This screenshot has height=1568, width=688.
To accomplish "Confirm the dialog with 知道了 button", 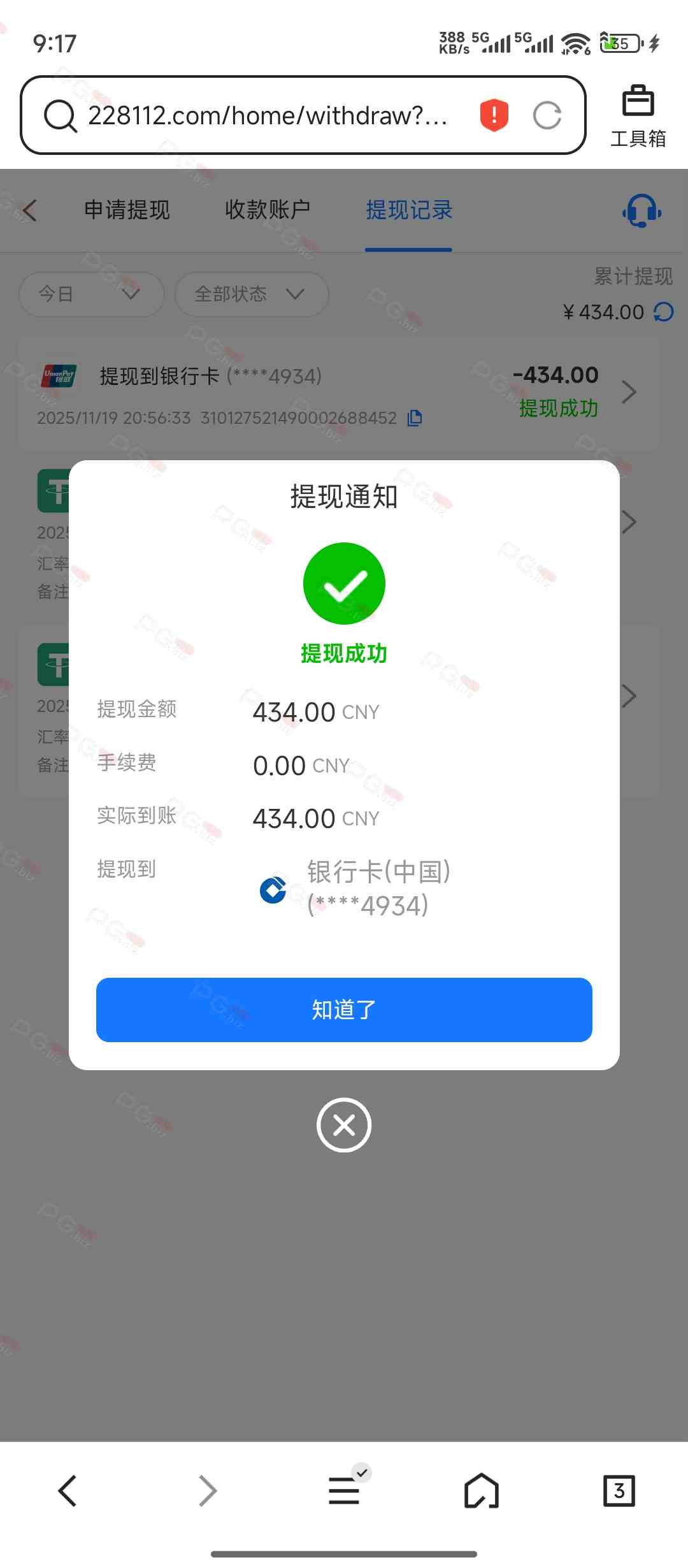I will (x=344, y=1010).
